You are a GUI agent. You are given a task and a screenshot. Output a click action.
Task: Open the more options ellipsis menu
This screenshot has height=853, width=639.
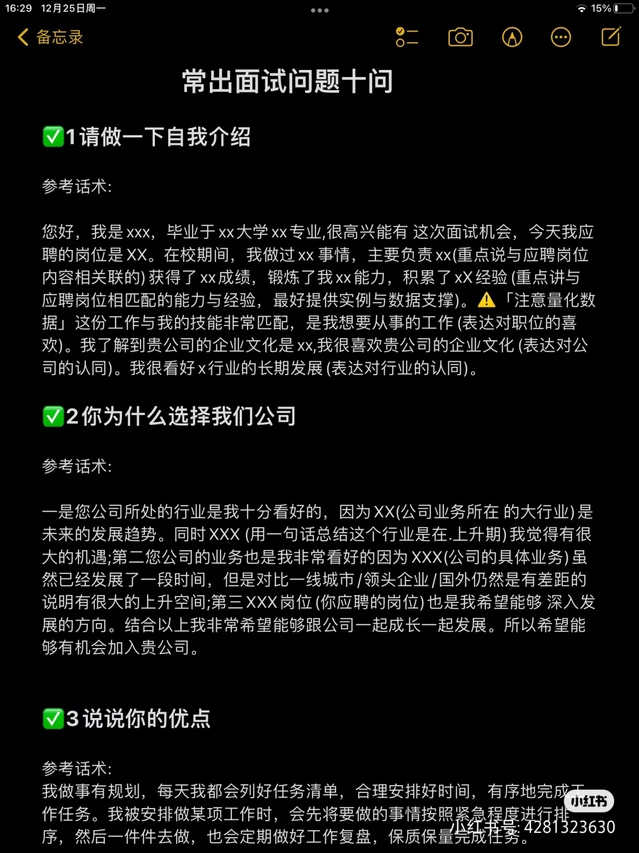[x=561, y=37]
